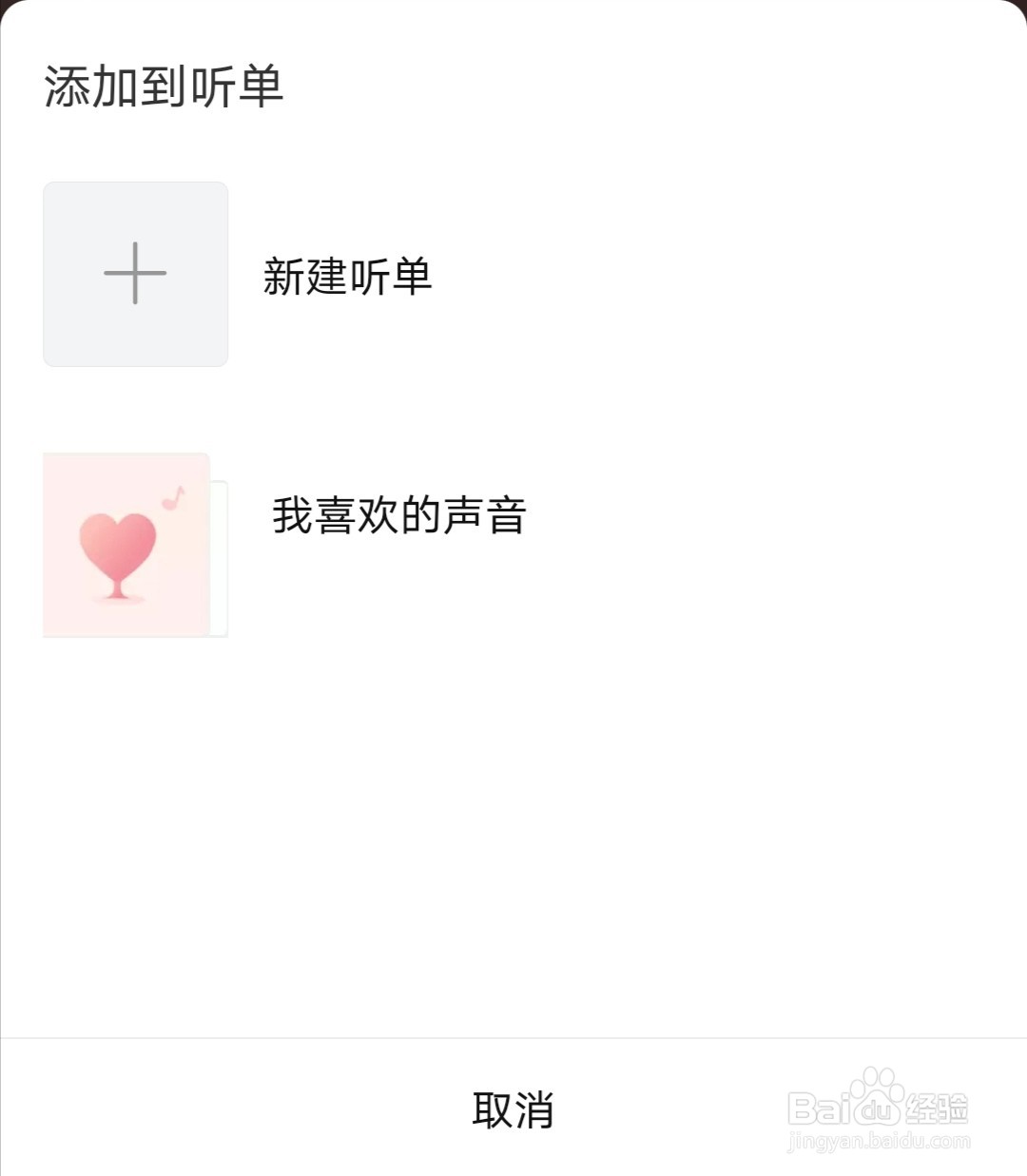Image resolution: width=1027 pixels, height=1176 pixels.
Task: Click the bottom bar containing 取消
Action: 513,1109
